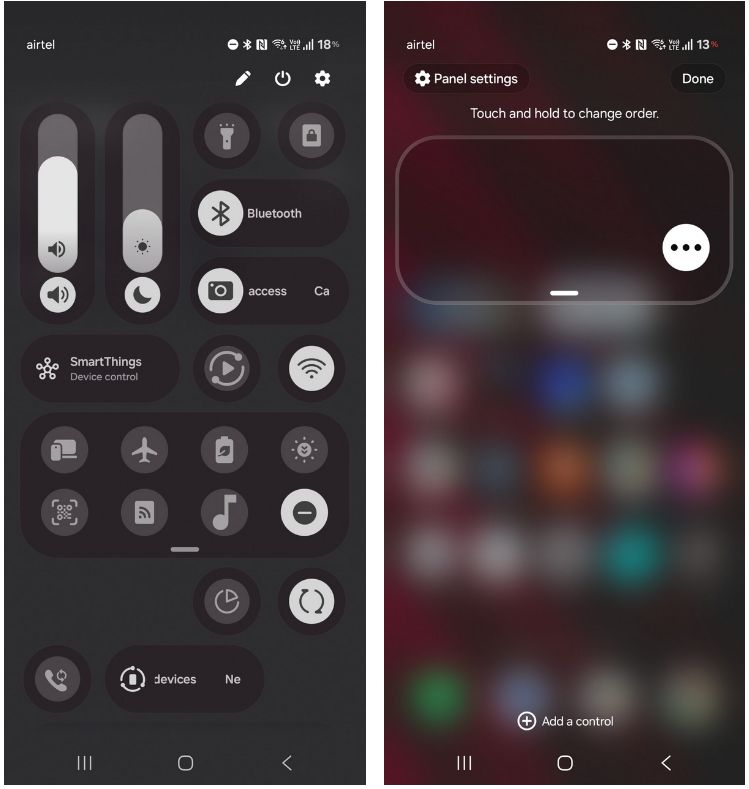Open the music note tile
This screenshot has width=749, height=789.
[225, 513]
